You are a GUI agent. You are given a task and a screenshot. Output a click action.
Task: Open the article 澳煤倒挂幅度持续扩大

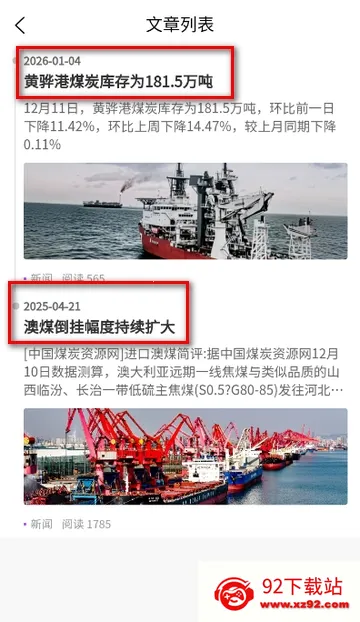(99, 327)
